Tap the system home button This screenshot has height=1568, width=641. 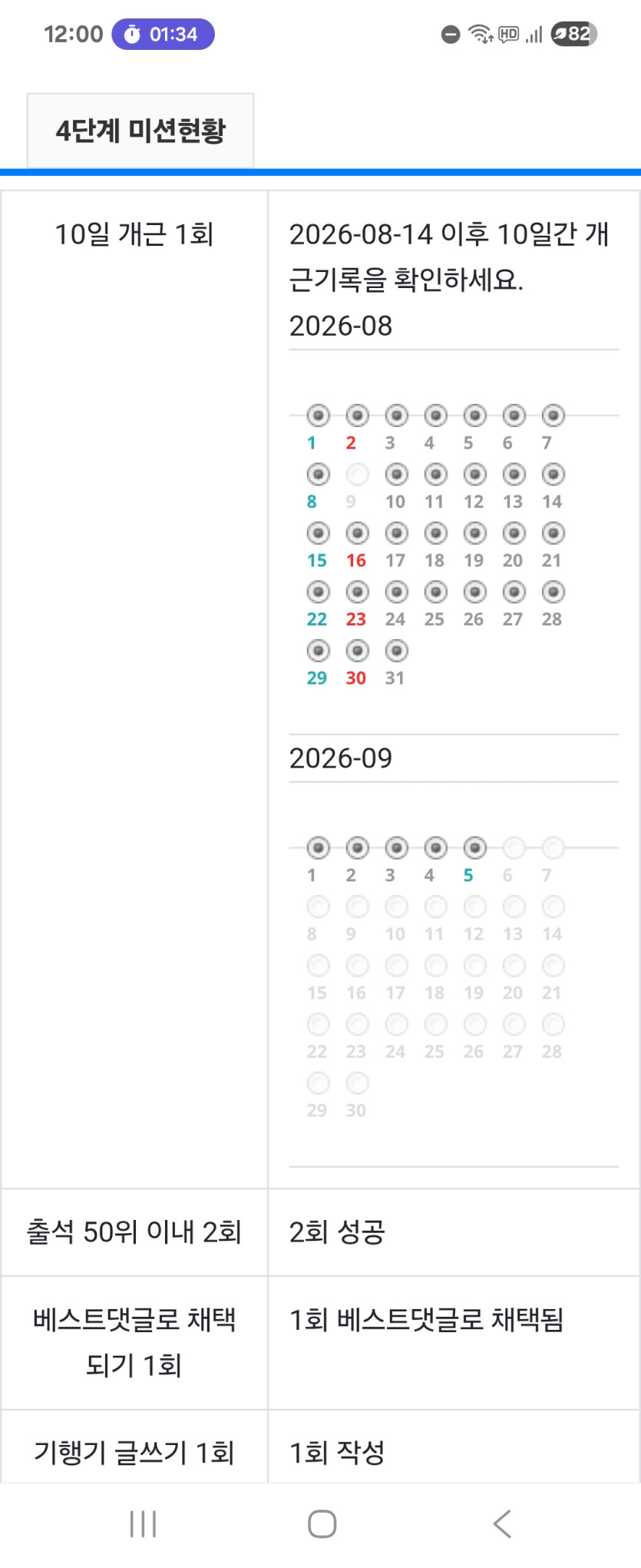coord(322,1523)
